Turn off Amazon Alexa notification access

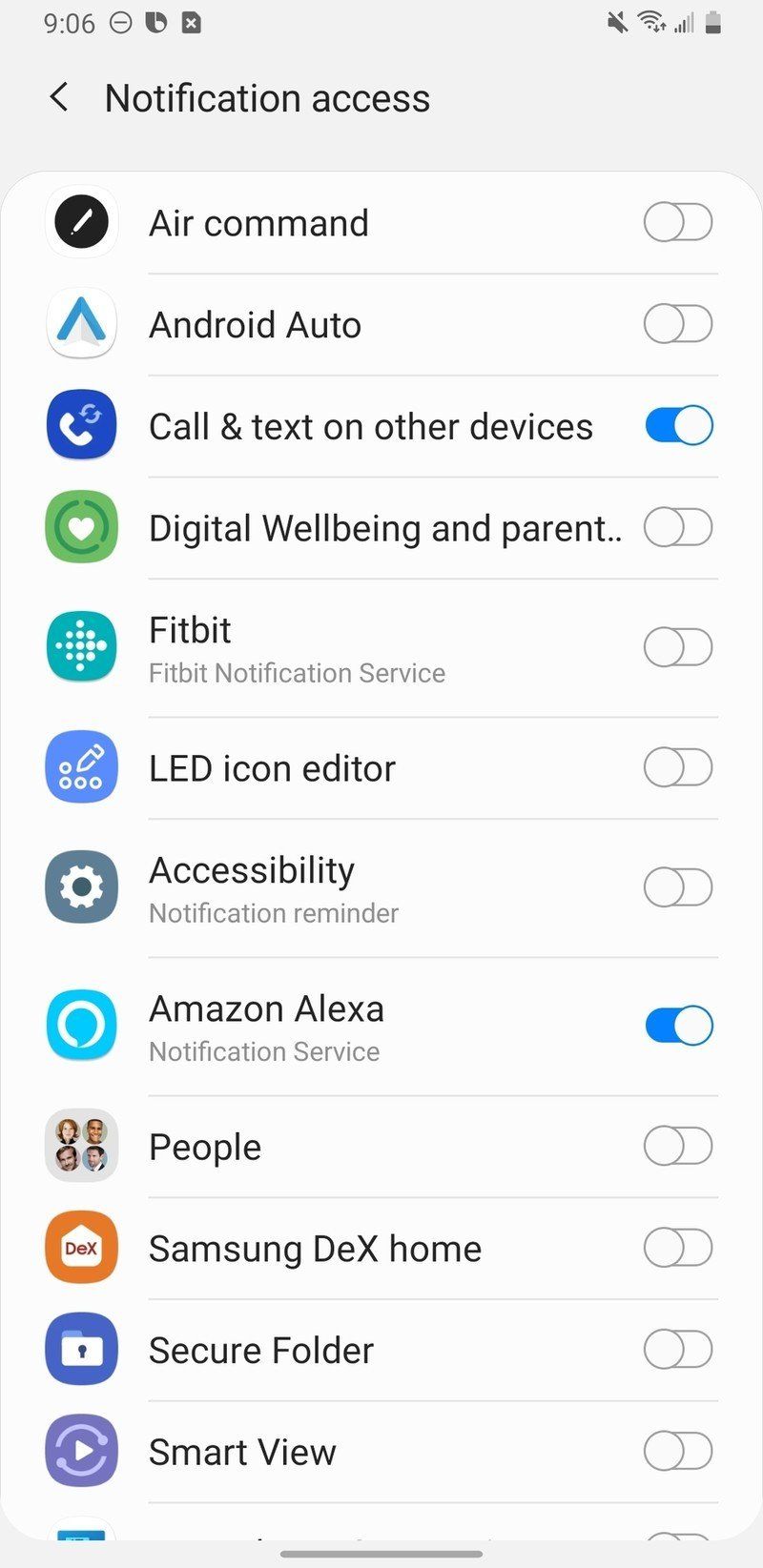[x=678, y=1025]
